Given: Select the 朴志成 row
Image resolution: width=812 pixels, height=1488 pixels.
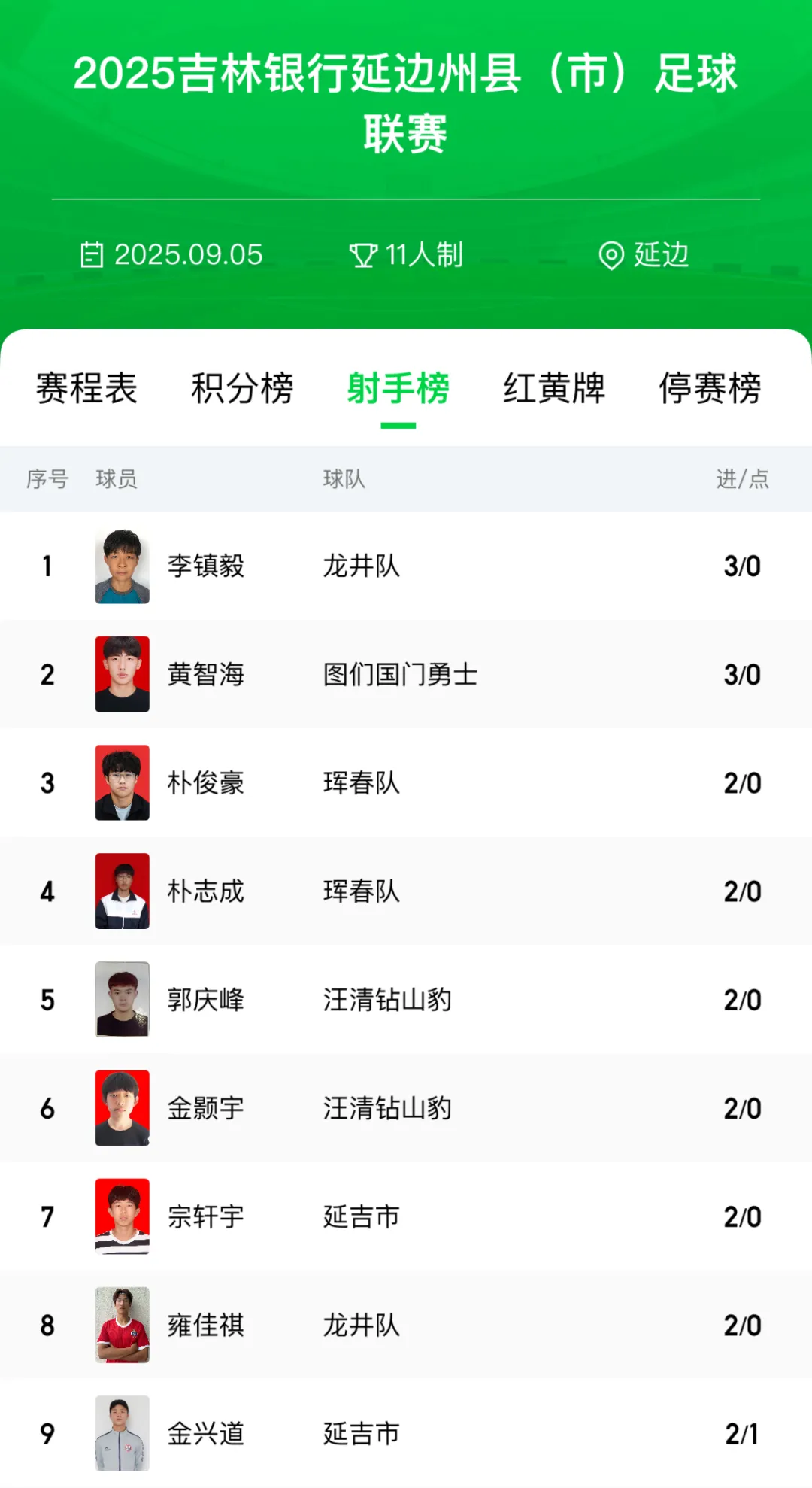Looking at the screenshot, I should 205,891.
